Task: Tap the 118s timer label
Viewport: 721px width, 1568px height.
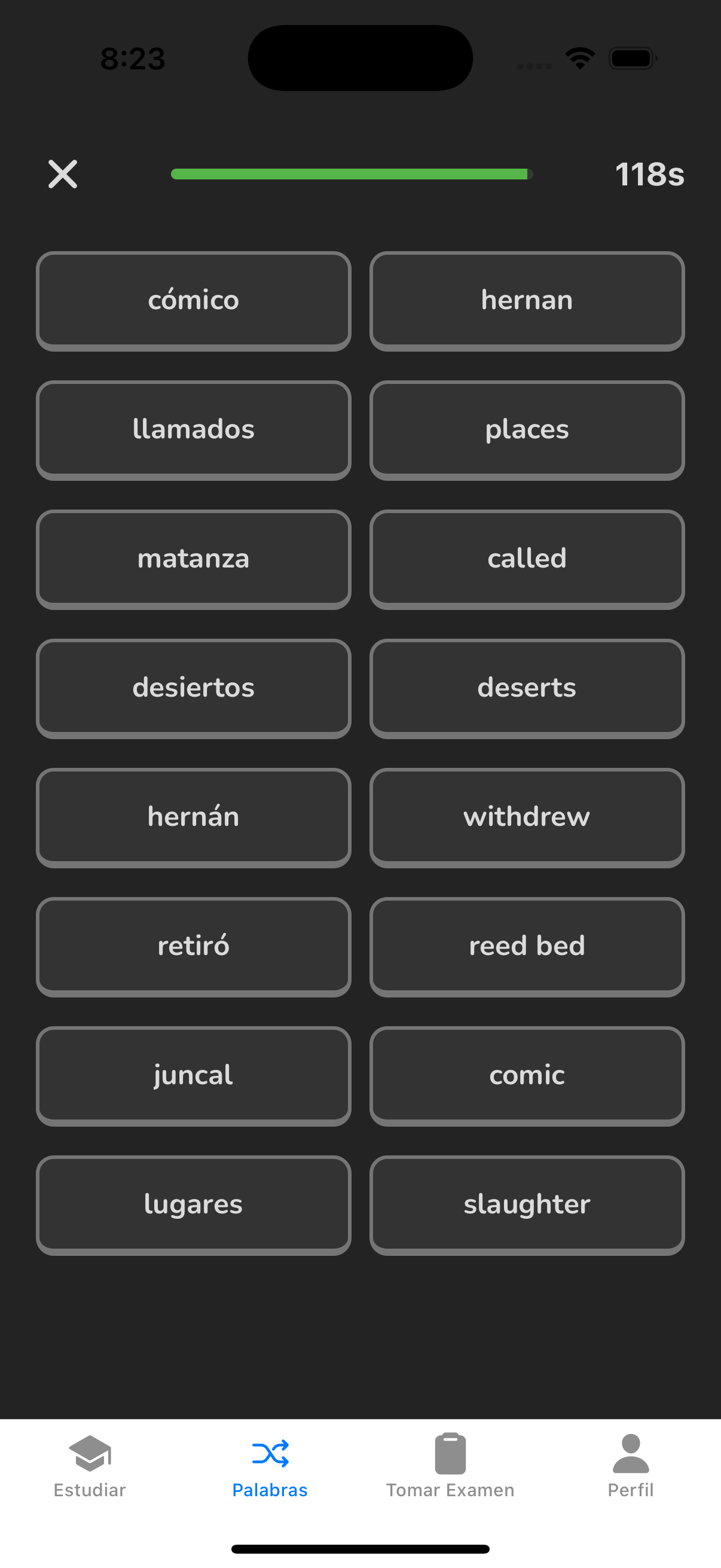Action: point(650,174)
